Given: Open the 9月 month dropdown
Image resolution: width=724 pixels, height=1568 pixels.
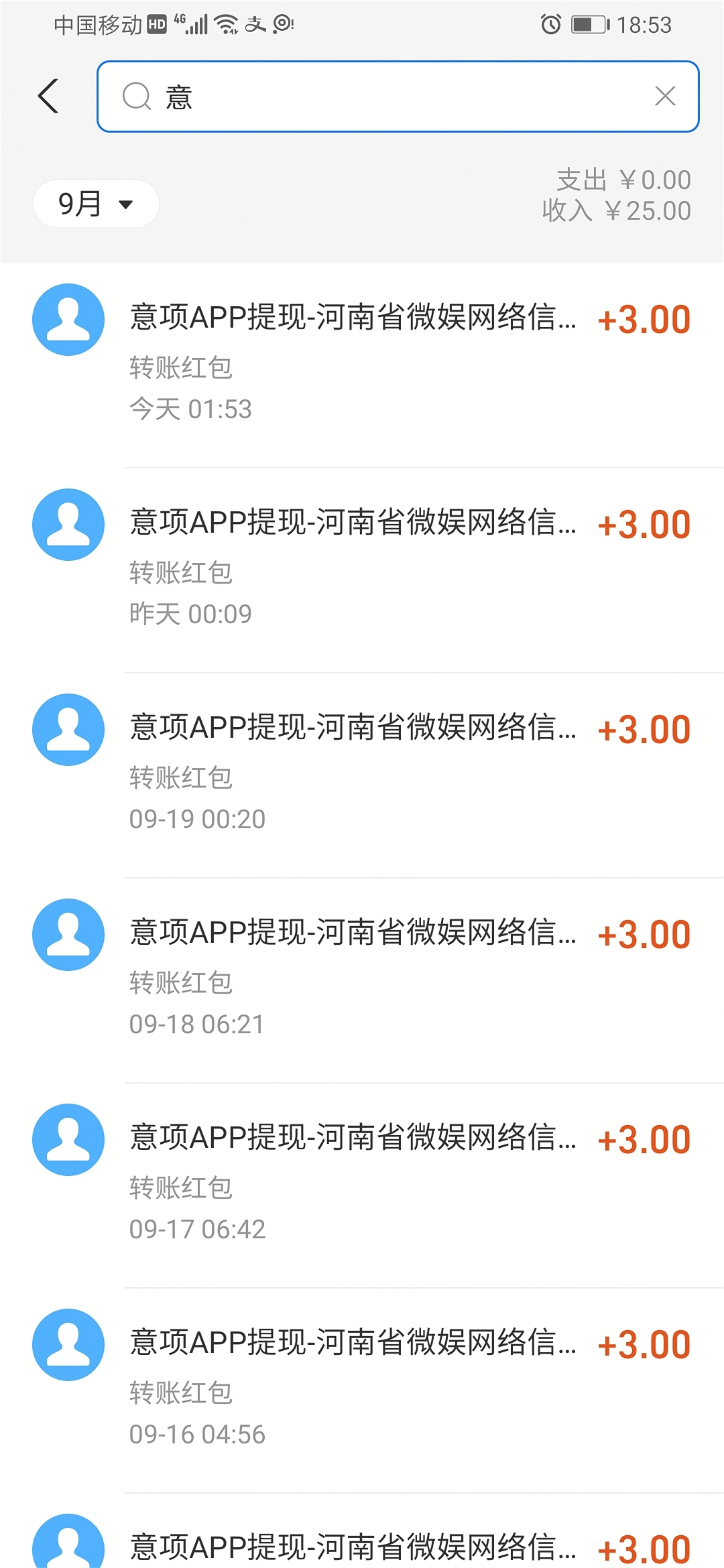Looking at the screenshot, I should click(96, 204).
